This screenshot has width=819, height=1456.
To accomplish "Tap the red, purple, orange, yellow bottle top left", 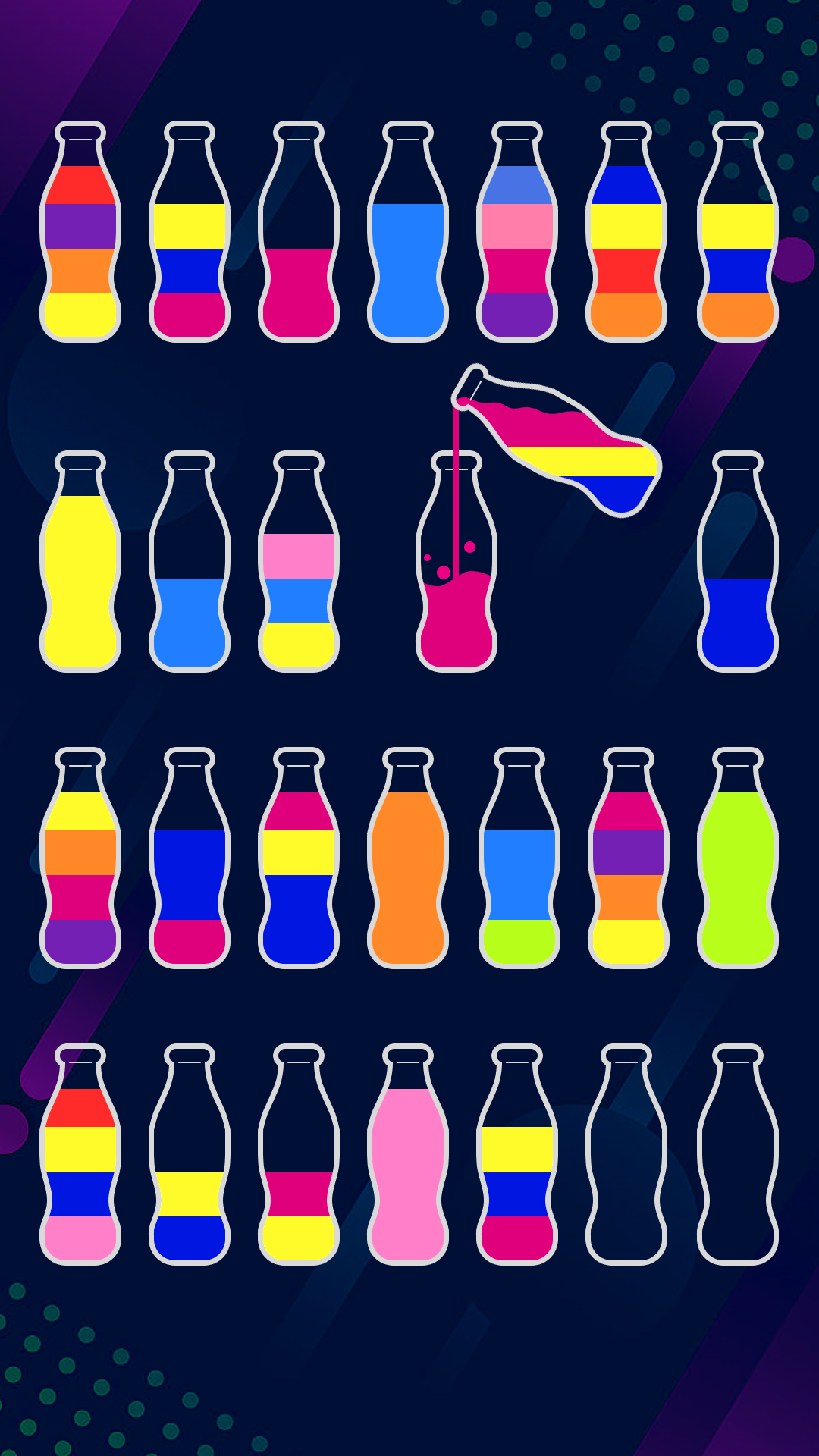I will (80, 227).
